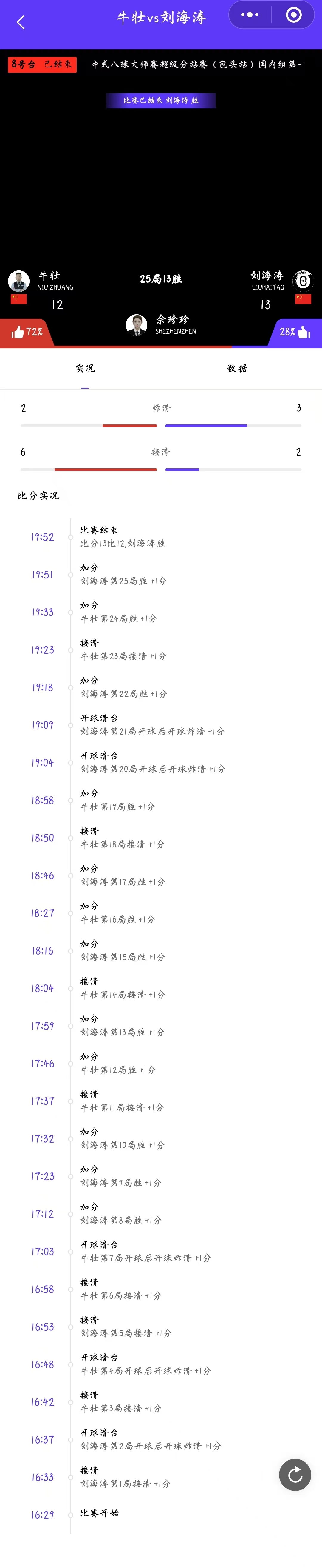The height and width of the screenshot is (1568, 322).
Task: Switch to the 实况 tab
Action: [x=85, y=368]
